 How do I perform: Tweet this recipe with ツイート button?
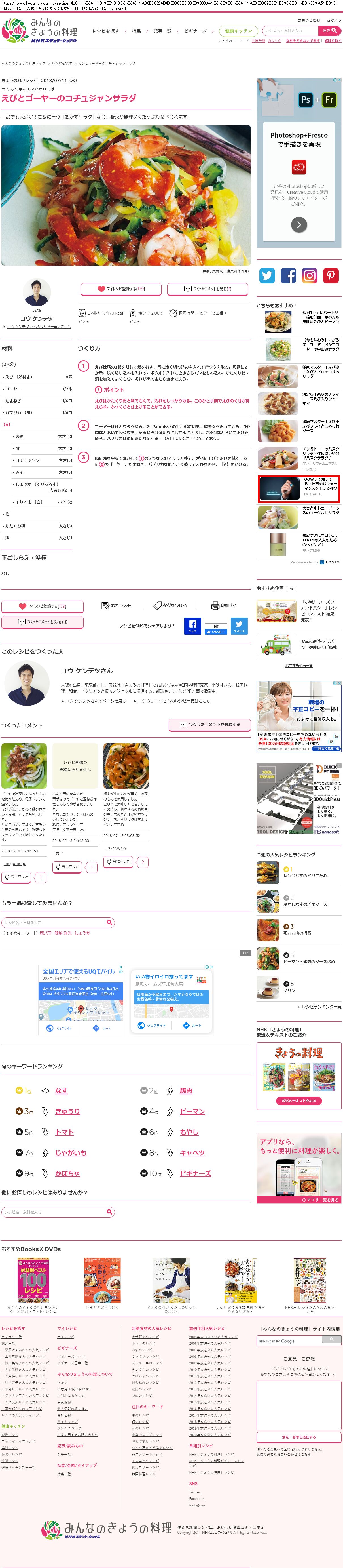pos(239,626)
